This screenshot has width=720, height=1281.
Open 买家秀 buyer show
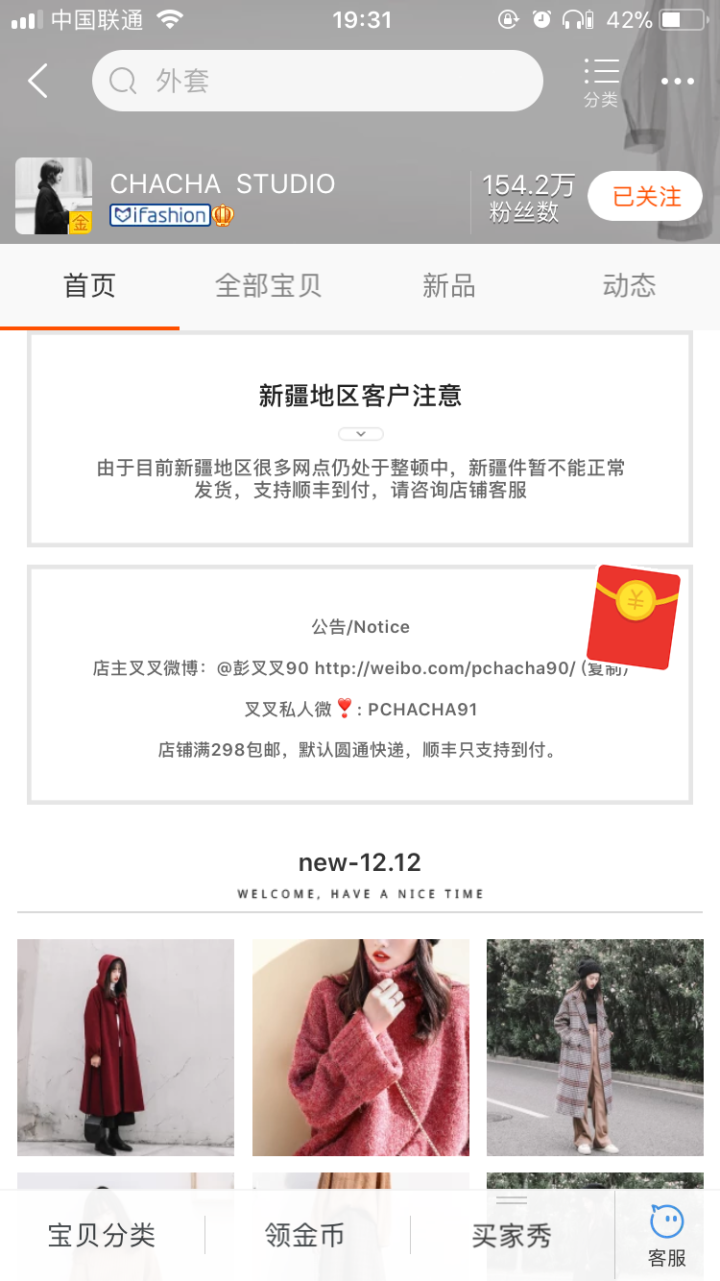(511, 1235)
